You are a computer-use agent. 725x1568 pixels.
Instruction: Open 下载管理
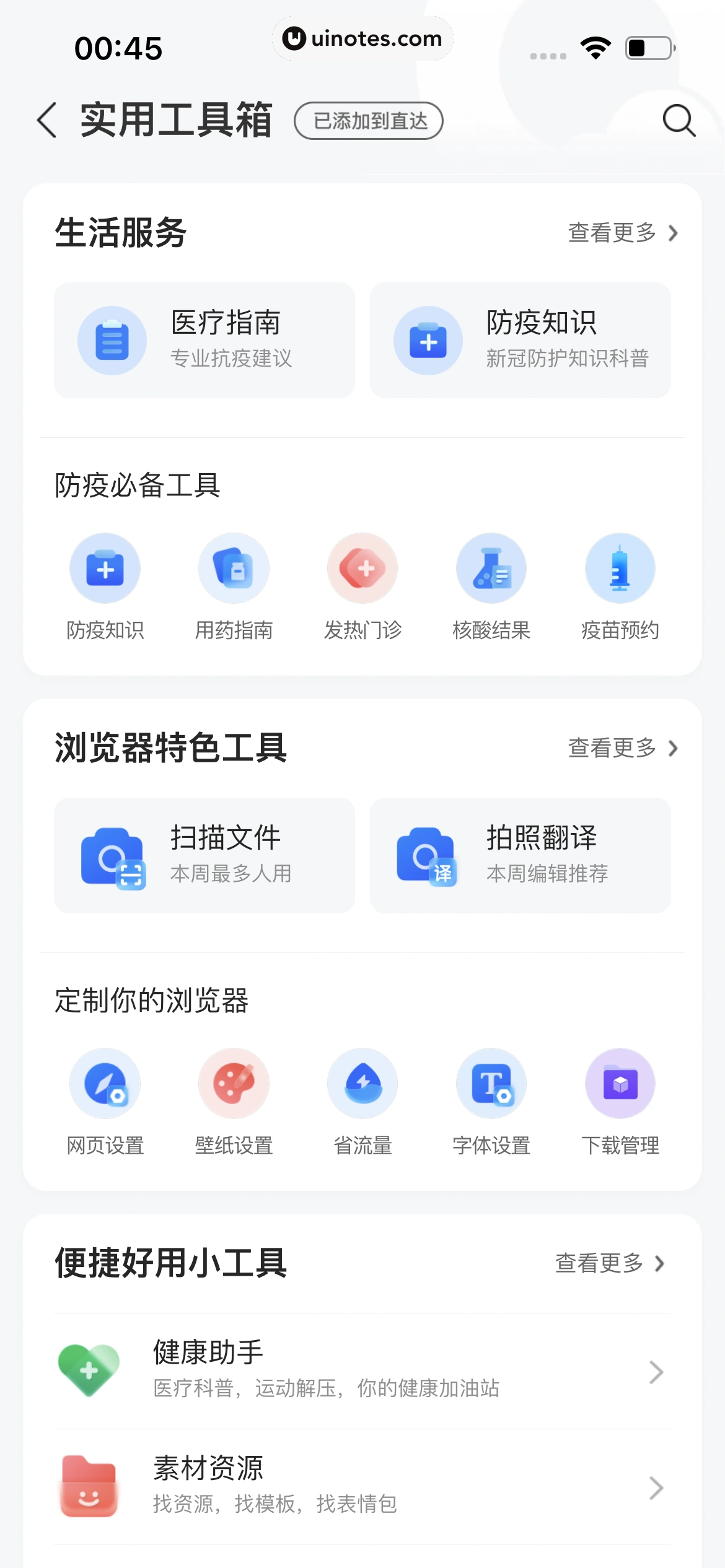[620, 1100]
